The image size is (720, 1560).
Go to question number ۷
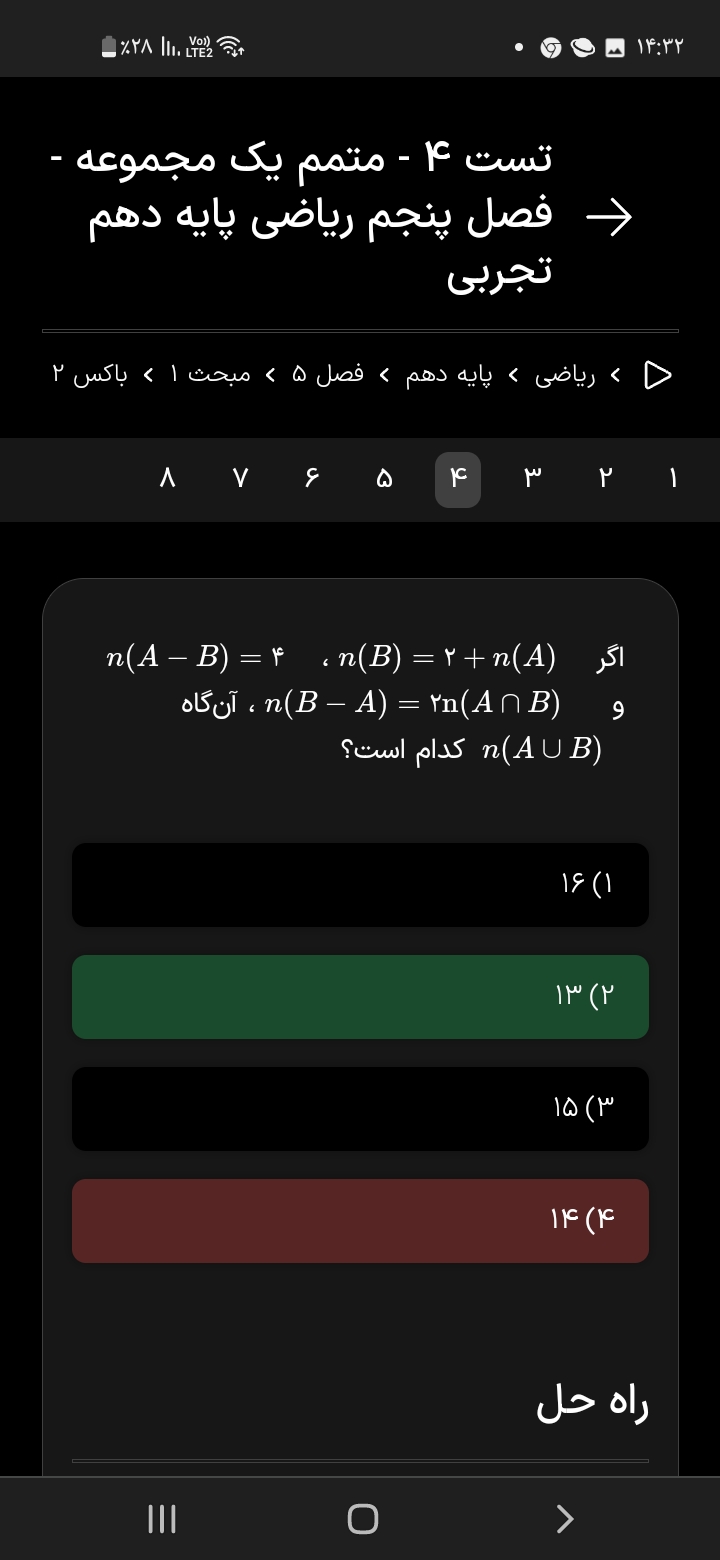239,480
